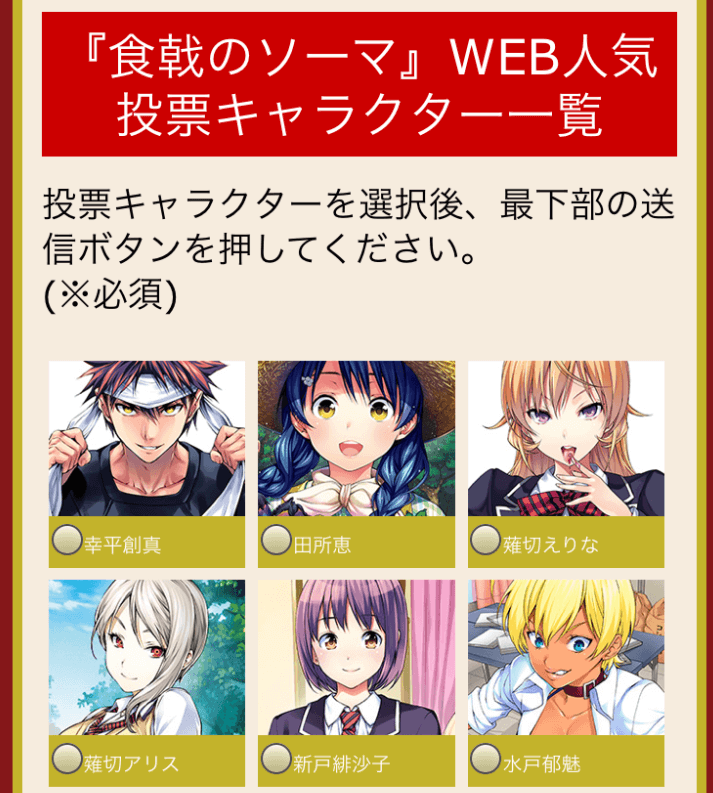The height and width of the screenshot is (793, 713).
Task: Select the radio button for 幸平創真
Action: 67,540
